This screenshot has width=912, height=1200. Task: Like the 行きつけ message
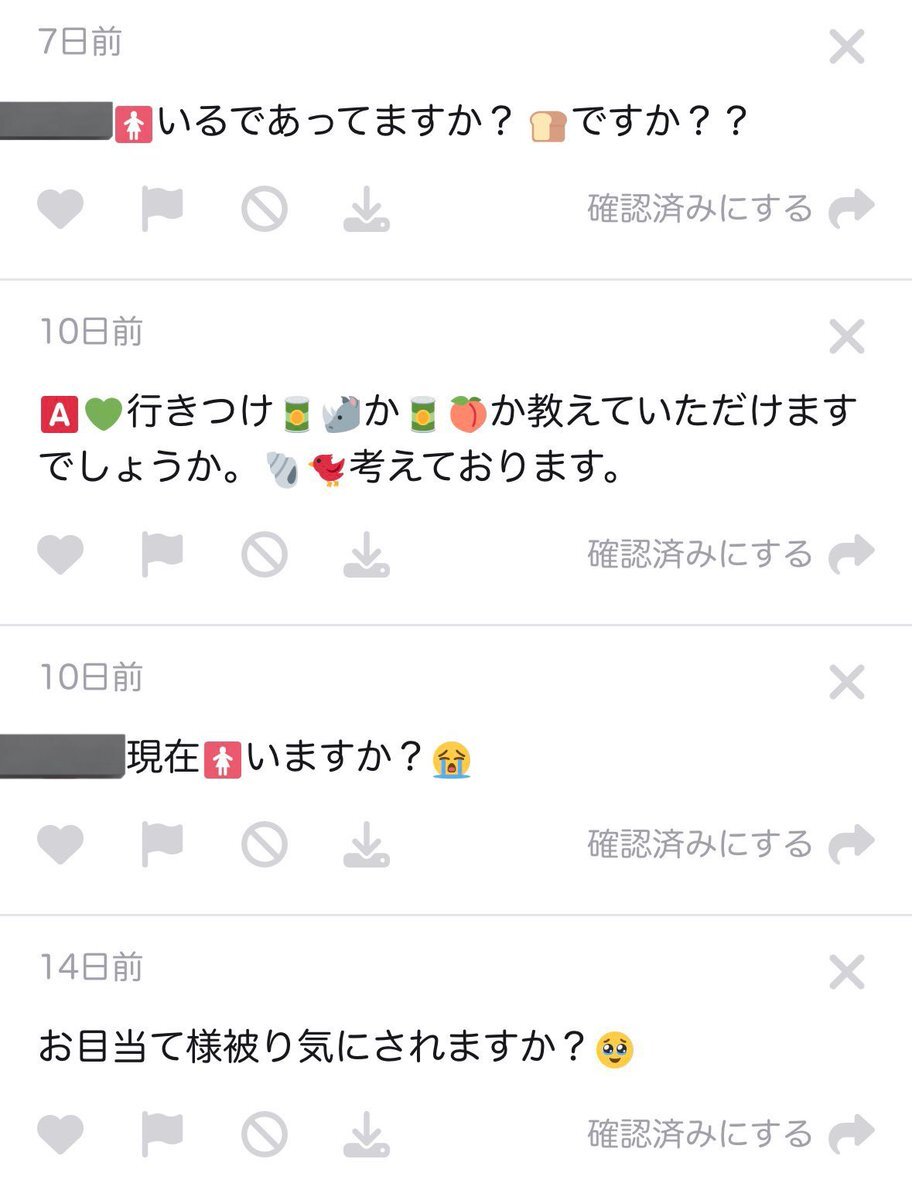point(60,554)
